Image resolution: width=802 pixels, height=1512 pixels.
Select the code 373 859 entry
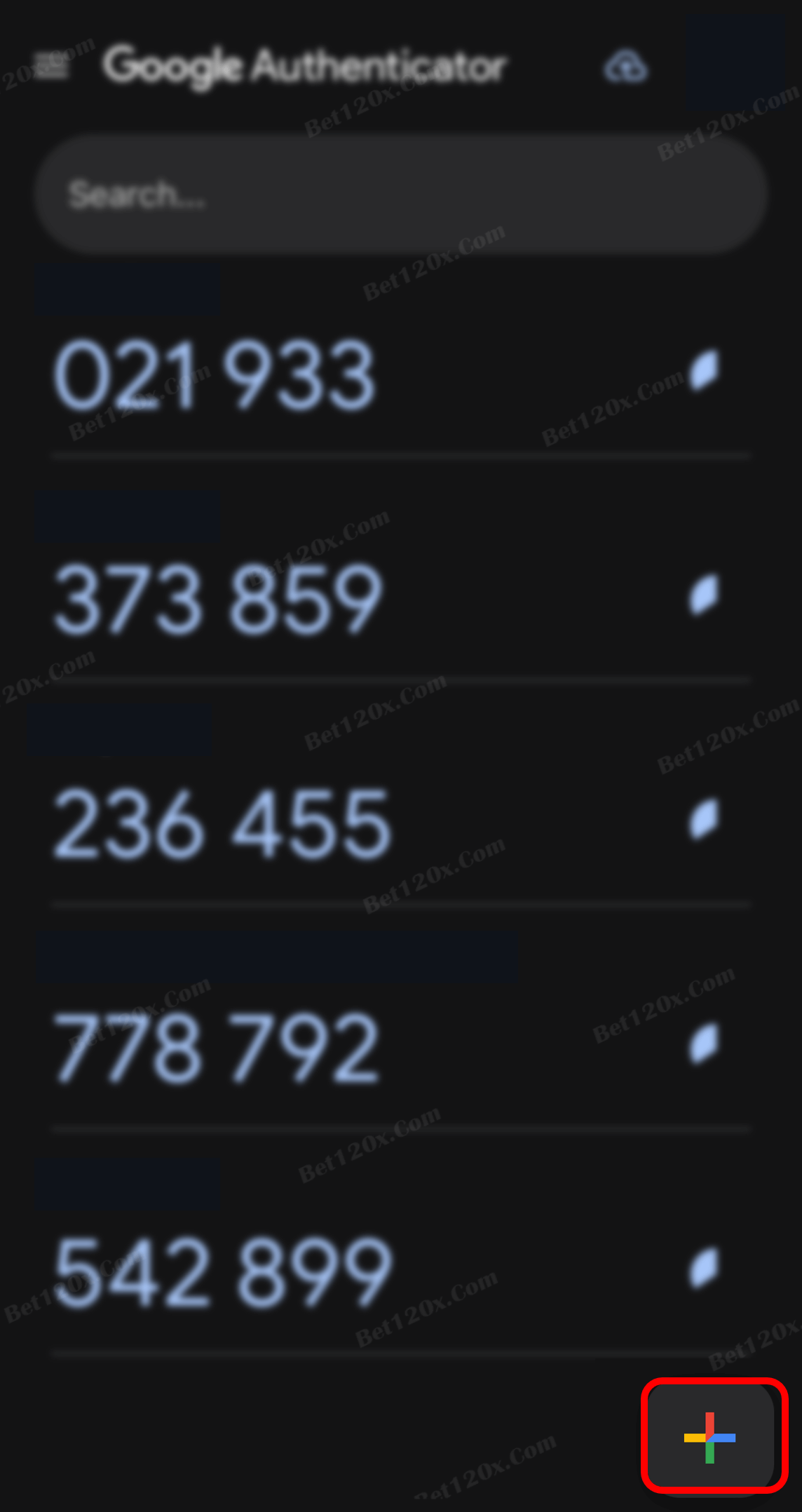[x=218, y=600]
